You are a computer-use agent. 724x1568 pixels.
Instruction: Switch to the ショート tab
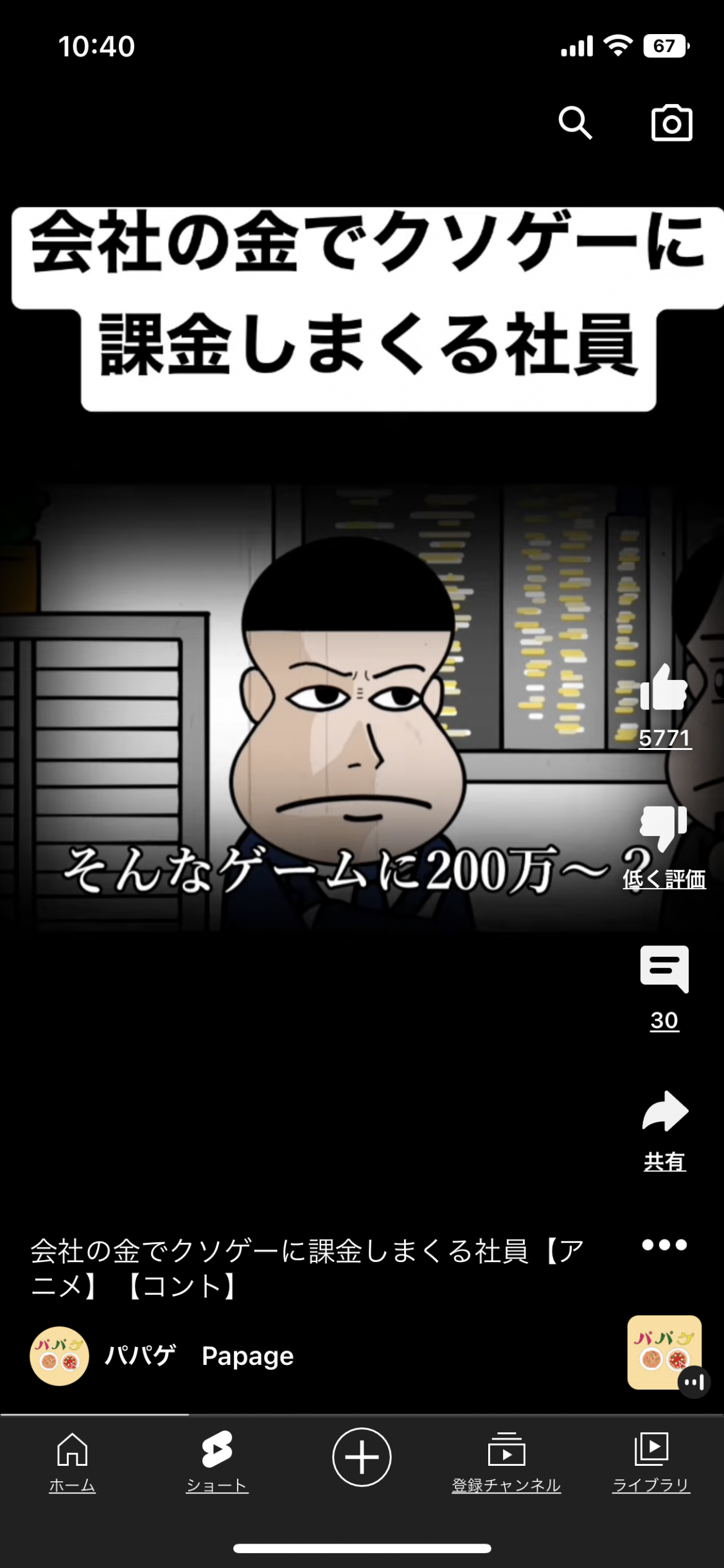[x=216, y=1460]
